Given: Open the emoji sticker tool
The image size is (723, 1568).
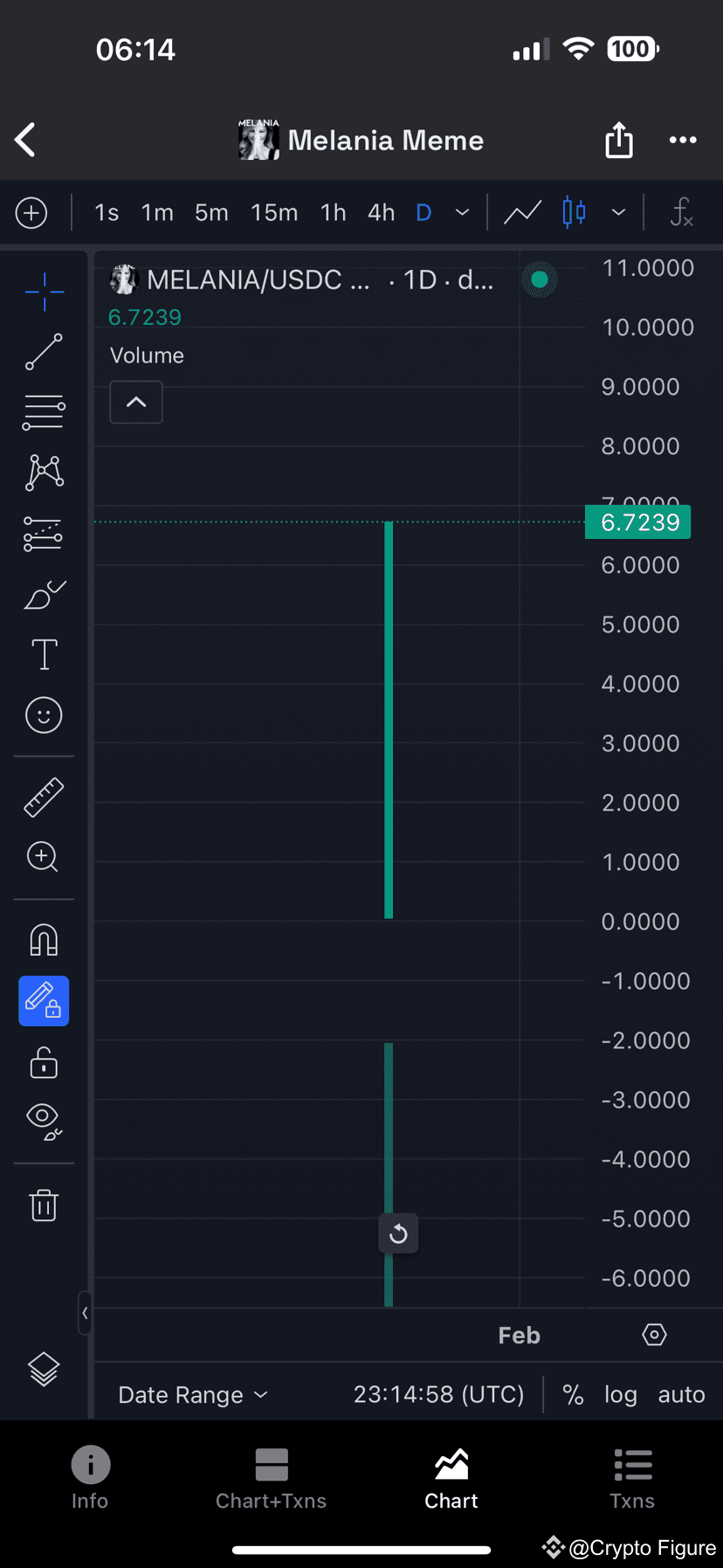Looking at the screenshot, I should 44,715.
